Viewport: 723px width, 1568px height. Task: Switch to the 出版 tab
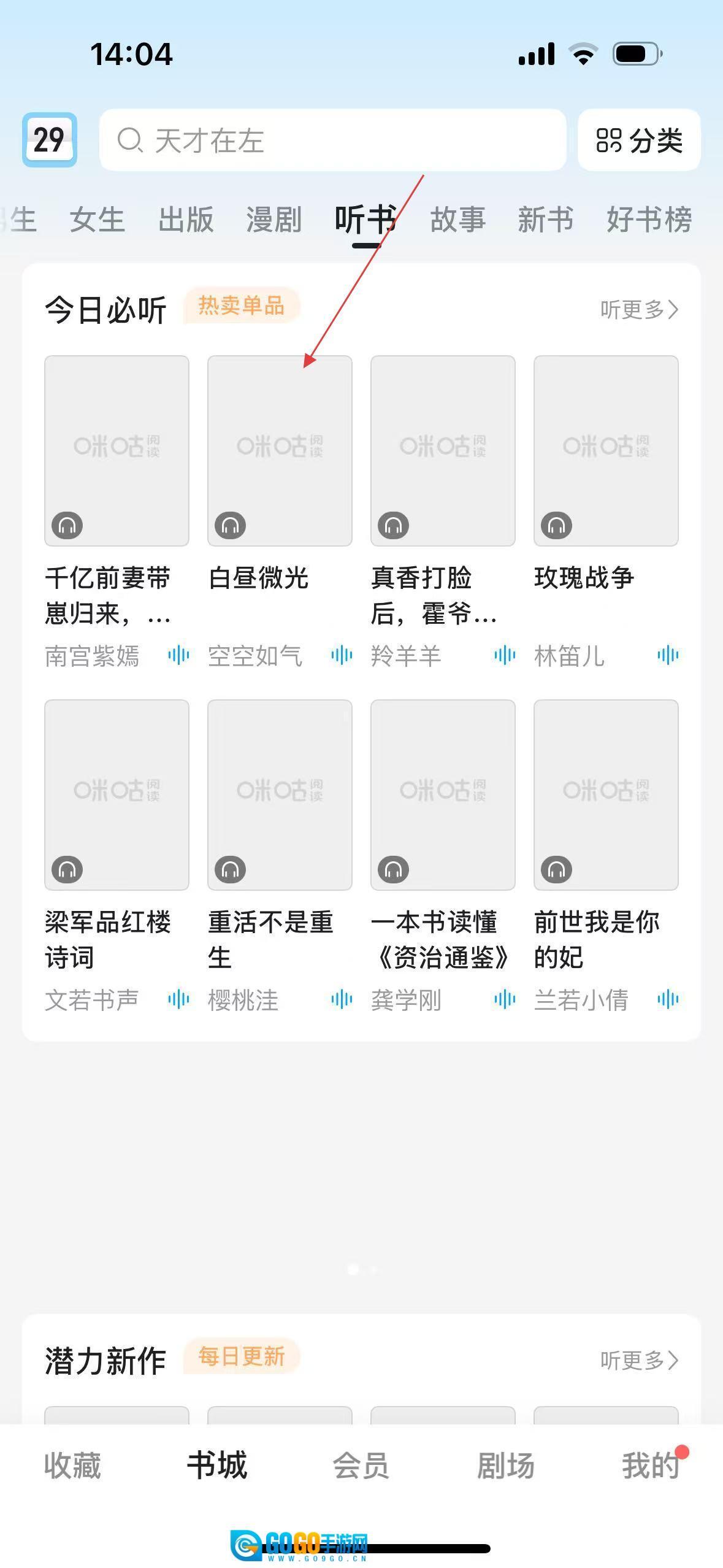186,220
